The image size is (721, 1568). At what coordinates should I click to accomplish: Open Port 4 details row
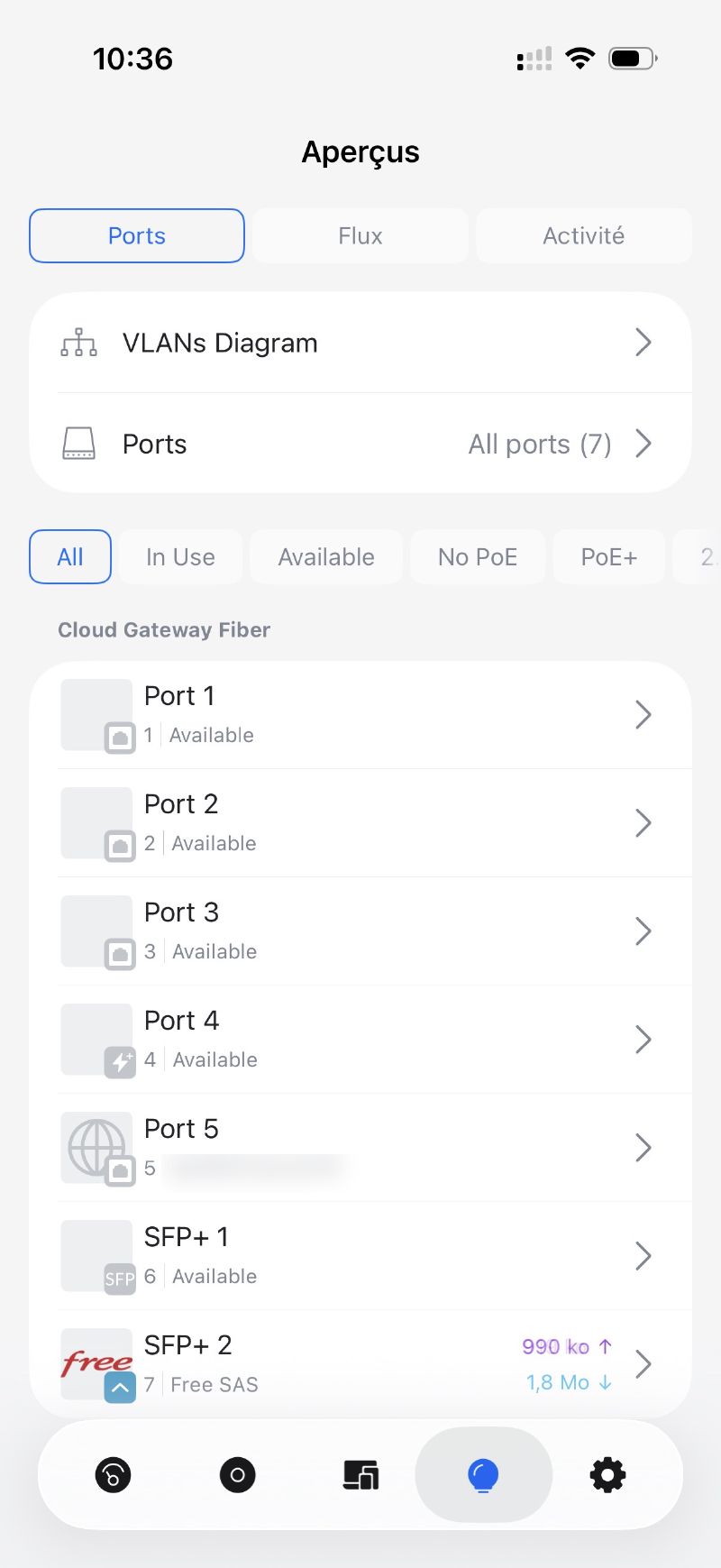(360, 1039)
